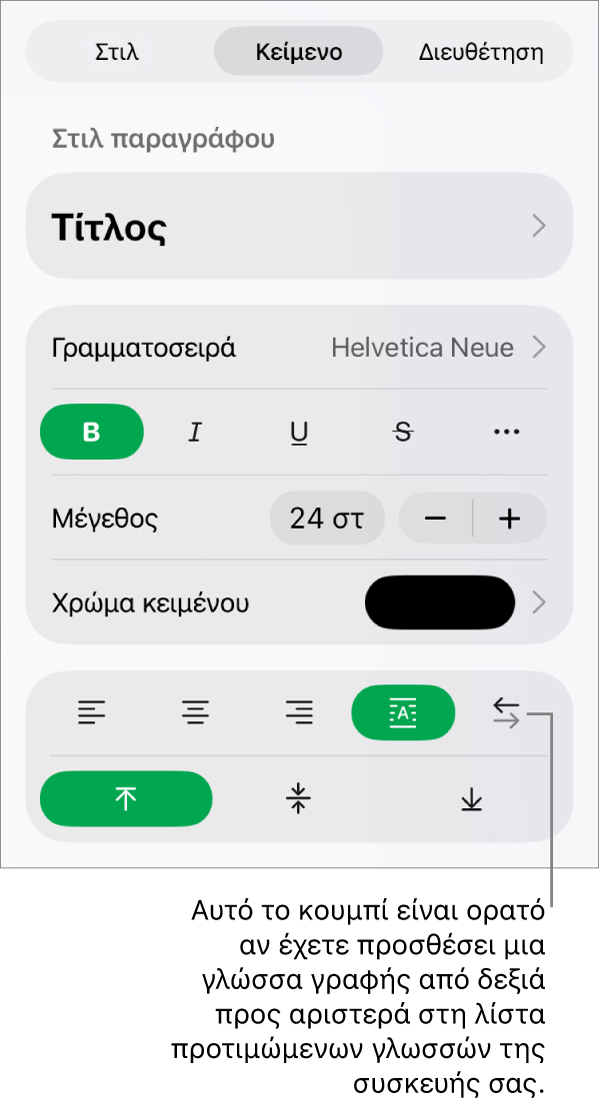Align text to the right

coord(299,712)
